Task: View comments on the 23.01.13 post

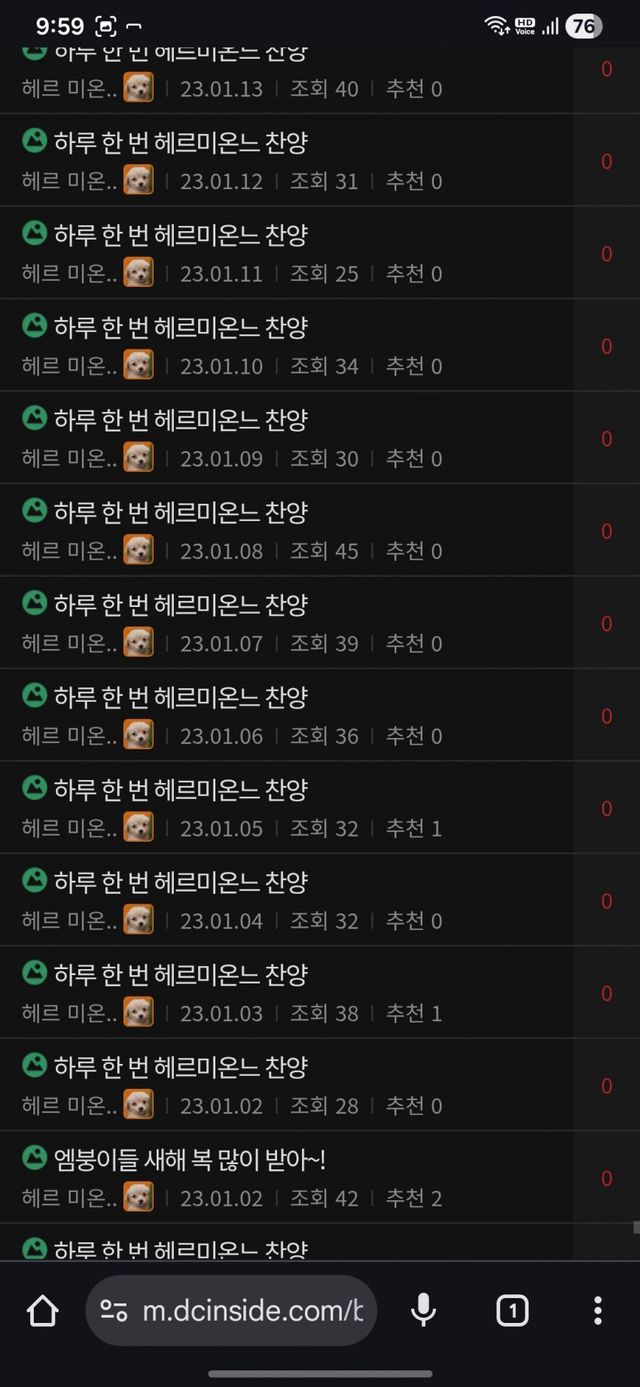Action: [x=607, y=69]
